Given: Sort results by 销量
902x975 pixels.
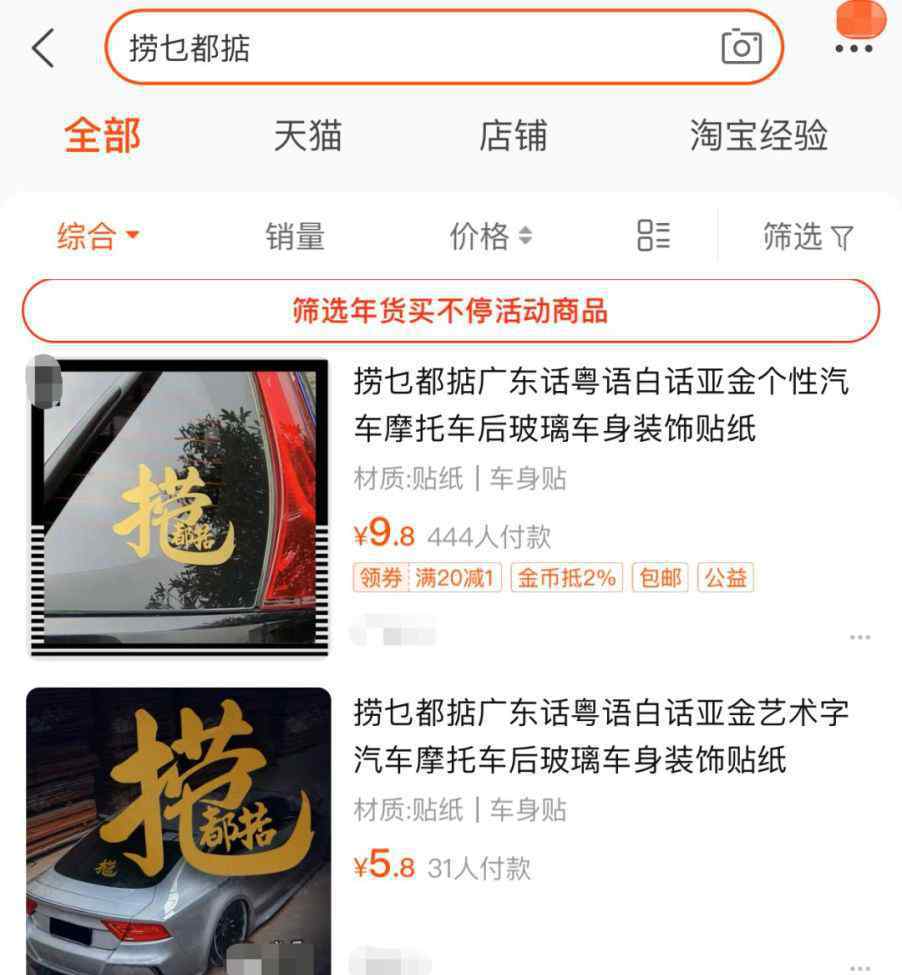Looking at the screenshot, I should [x=295, y=237].
